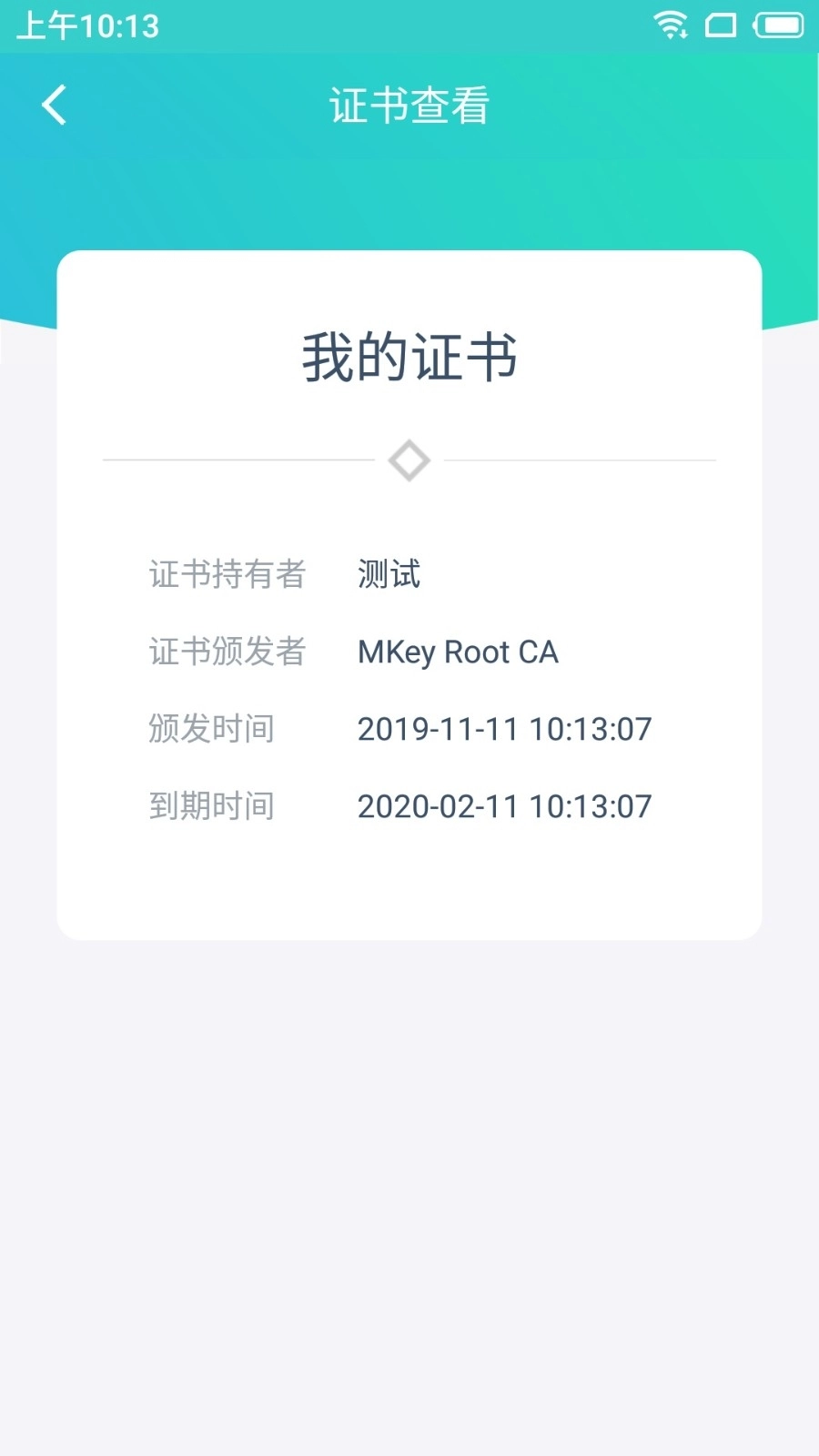Viewport: 819px width, 1456px height.
Task: Tap the 证书持有者 field label
Action: pos(227,574)
